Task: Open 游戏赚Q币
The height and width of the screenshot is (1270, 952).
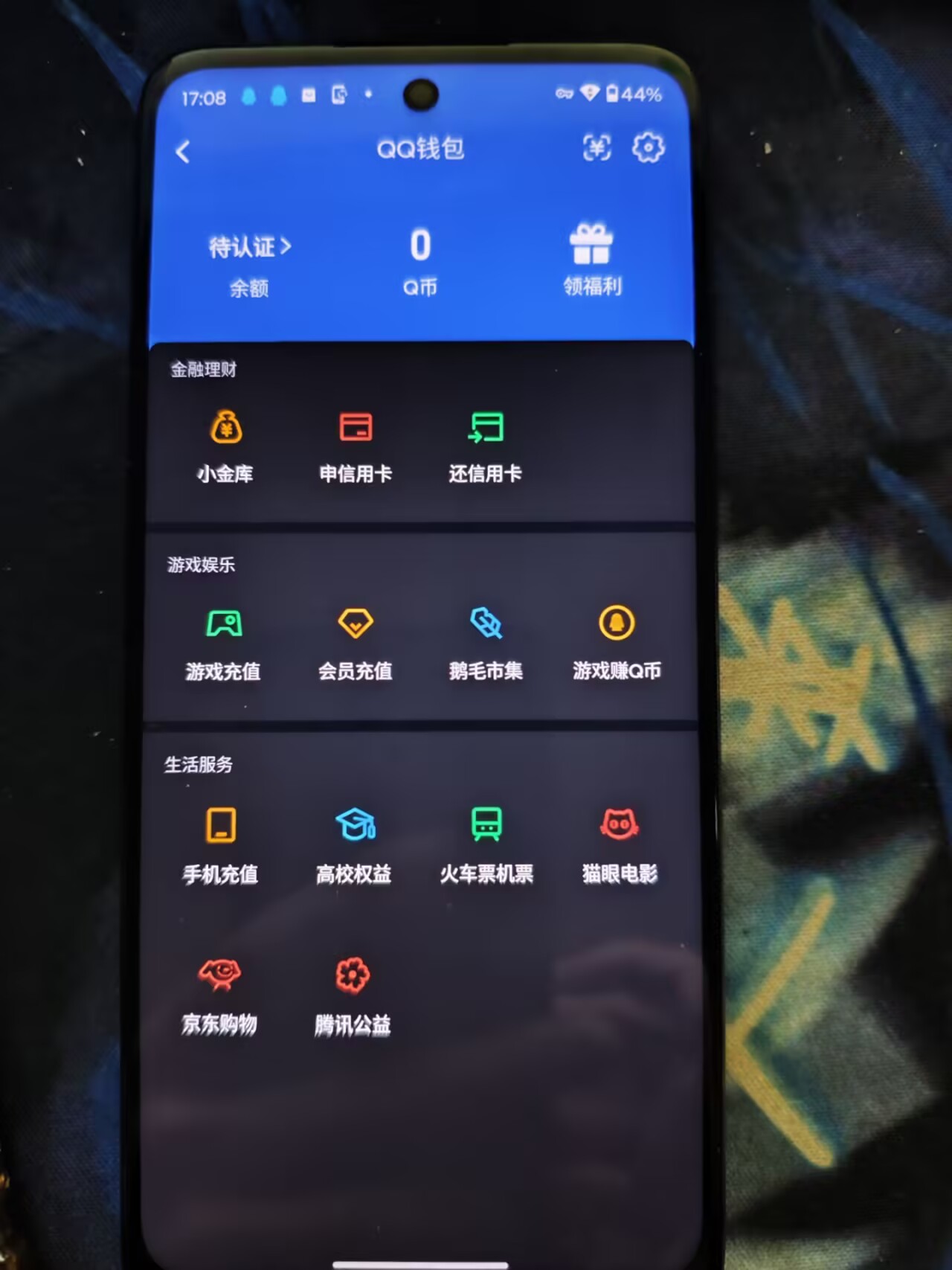Action: pyautogui.click(x=617, y=642)
